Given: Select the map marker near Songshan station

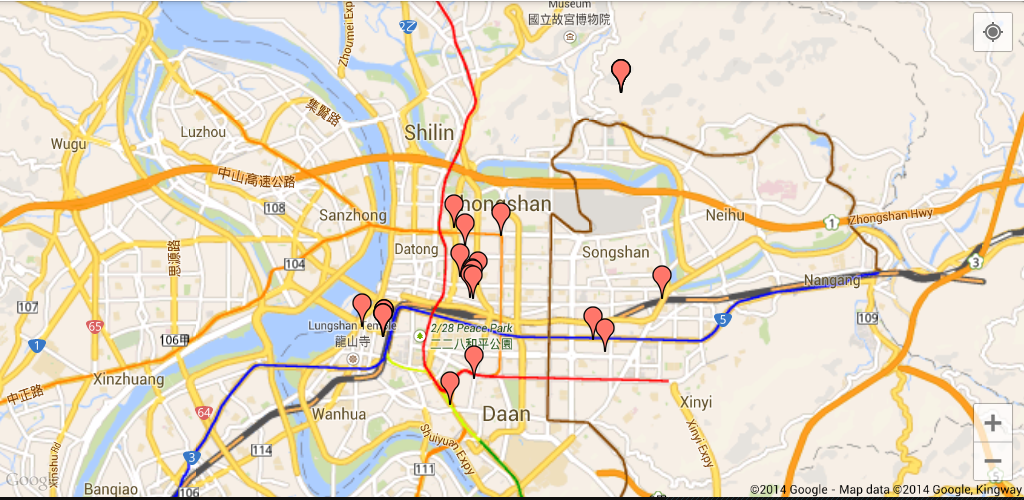Looking at the screenshot, I should tap(661, 279).
